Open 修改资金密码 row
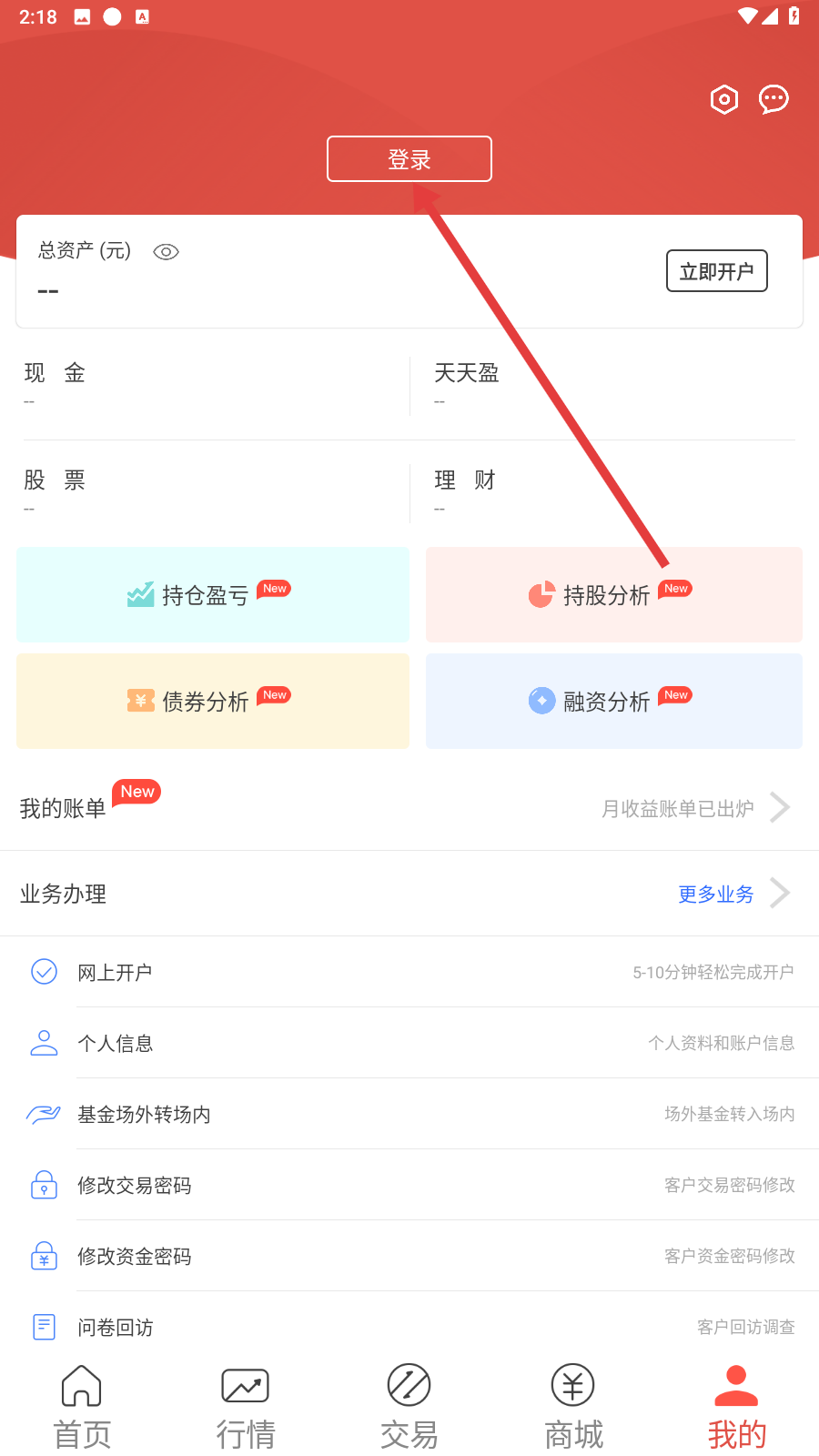The height and width of the screenshot is (1456, 819). 409,1256
